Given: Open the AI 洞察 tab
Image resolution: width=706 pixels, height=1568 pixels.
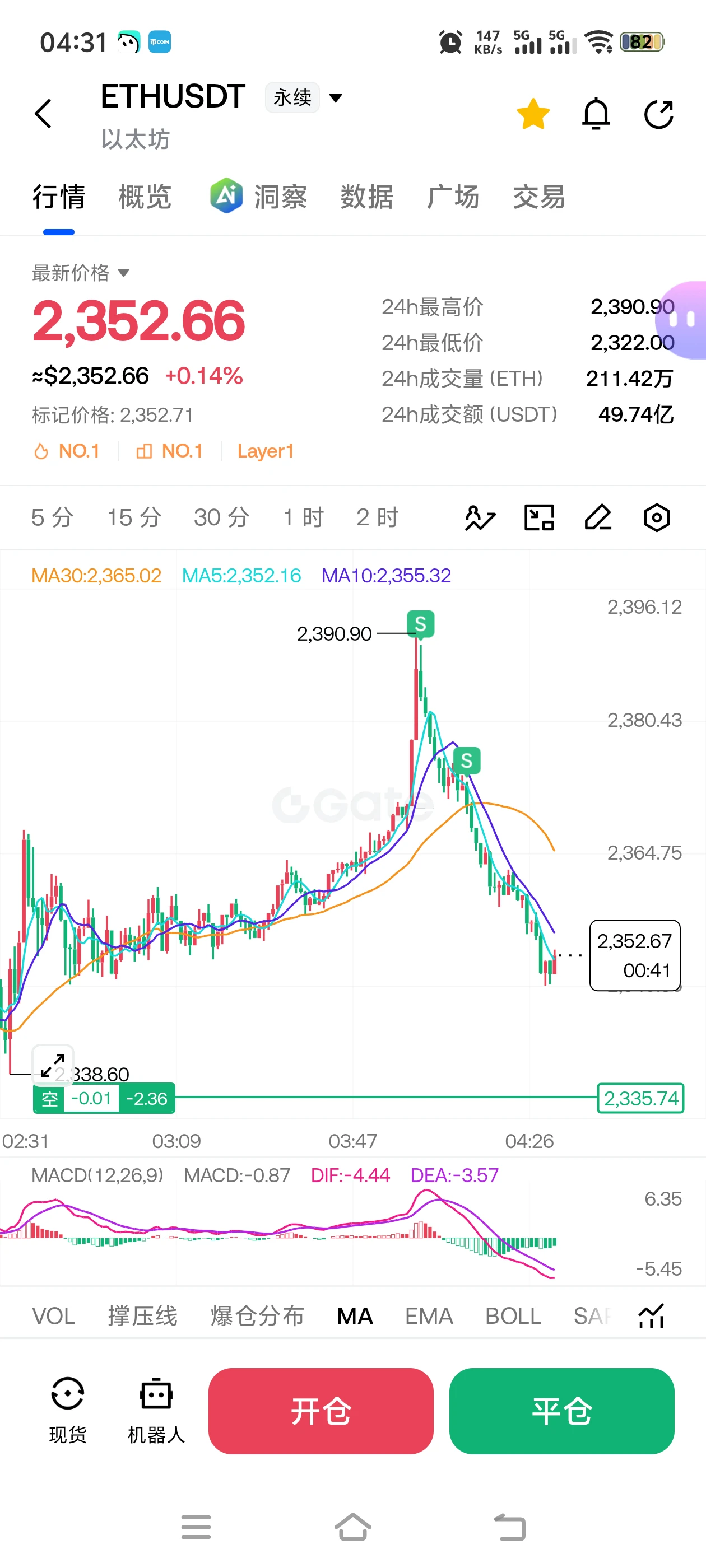Looking at the screenshot, I should pos(258,197).
